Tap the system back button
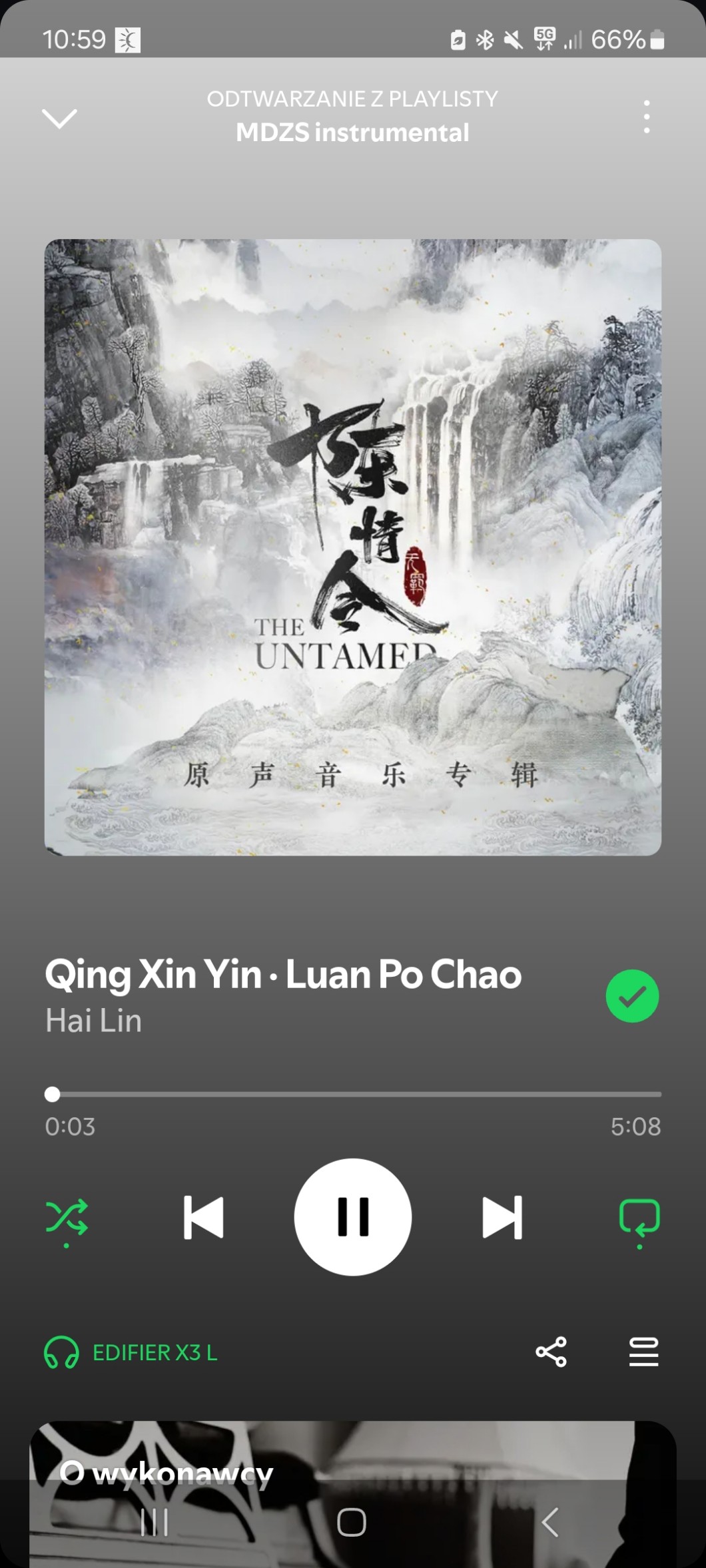This screenshot has height=1568, width=706. coord(550,1522)
